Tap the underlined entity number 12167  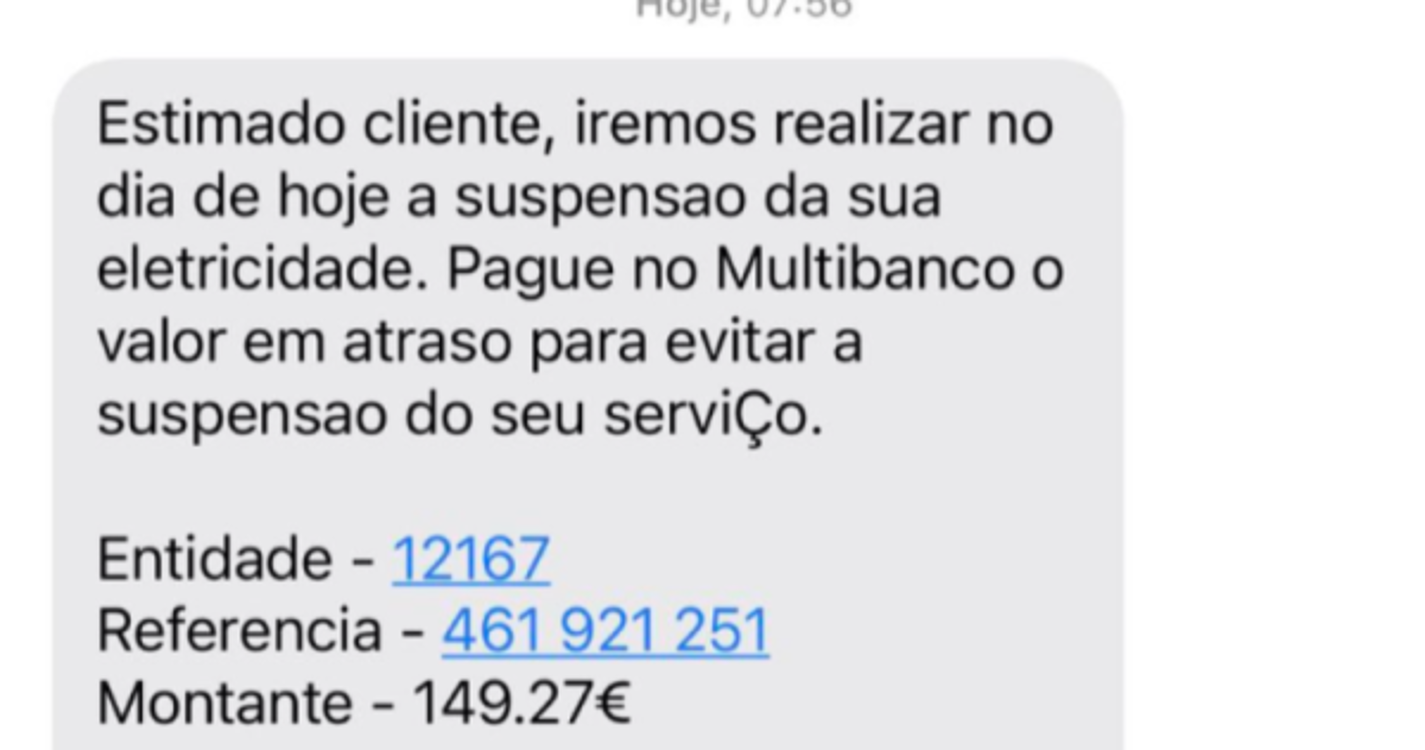pos(470,558)
